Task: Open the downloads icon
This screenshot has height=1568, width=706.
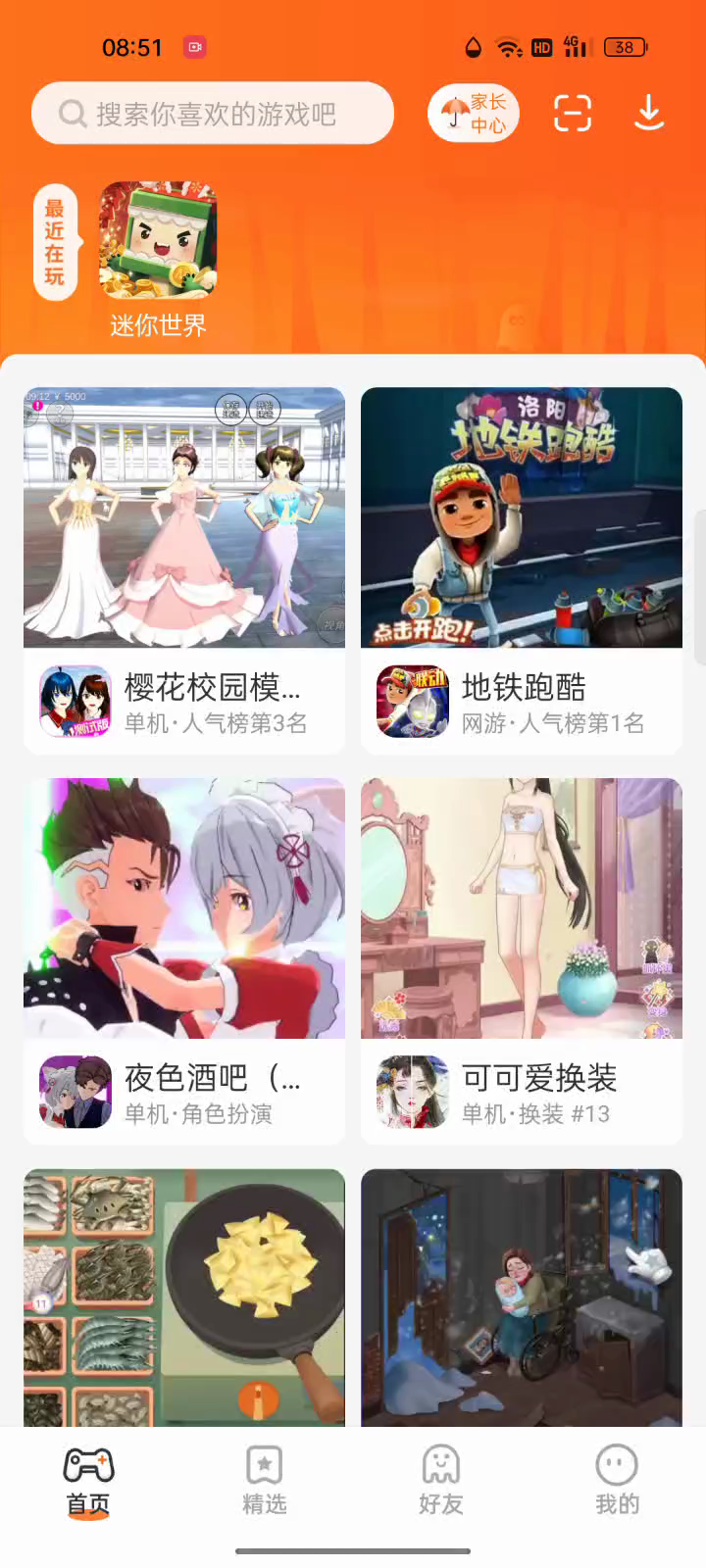Action: (648, 114)
